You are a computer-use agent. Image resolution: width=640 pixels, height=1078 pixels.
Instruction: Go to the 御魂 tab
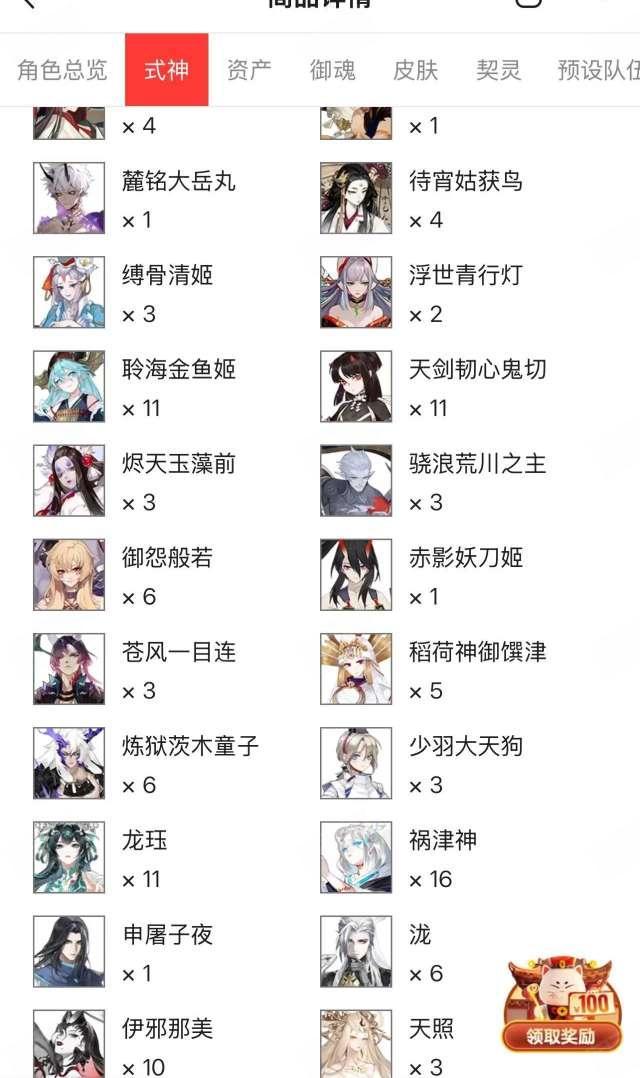(332, 70)
